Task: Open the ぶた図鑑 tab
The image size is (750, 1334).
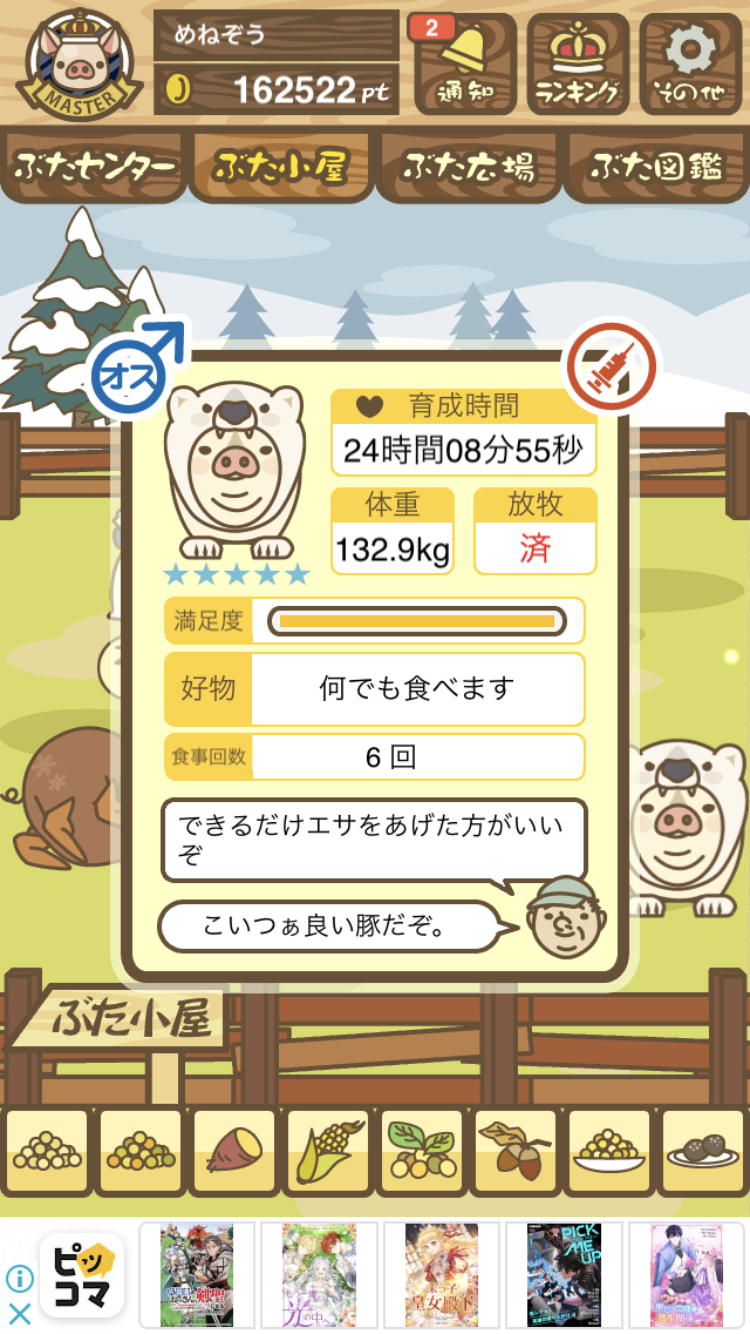Action: (x=656, y=166)
